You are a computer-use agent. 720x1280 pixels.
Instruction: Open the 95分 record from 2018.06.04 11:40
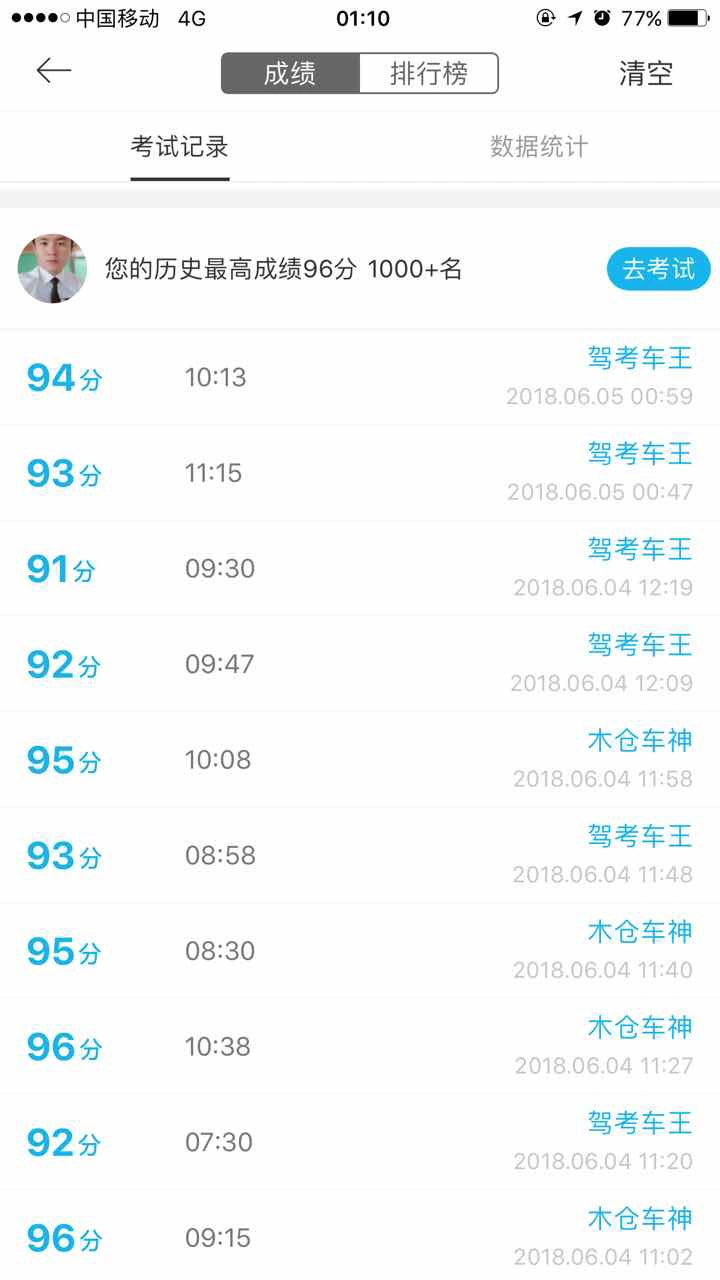pyautogui.click(x=360, y=951)
